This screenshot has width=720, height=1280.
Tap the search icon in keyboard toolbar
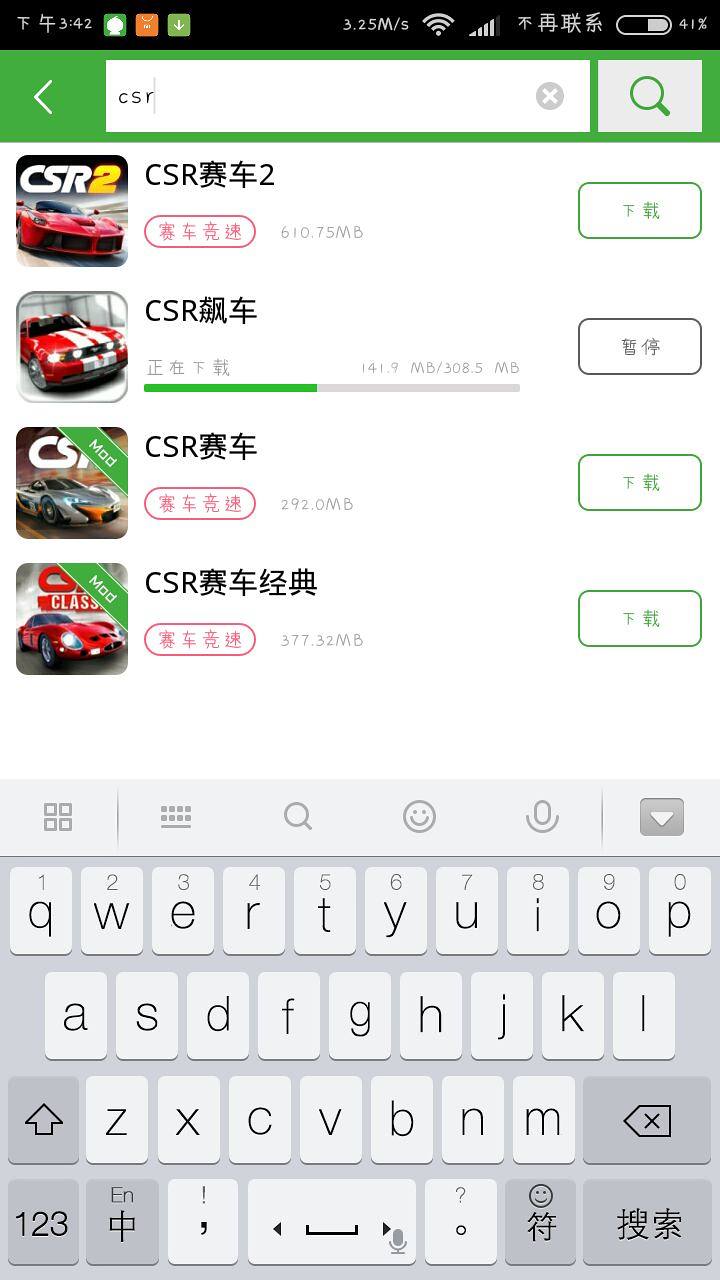(298, 816)
